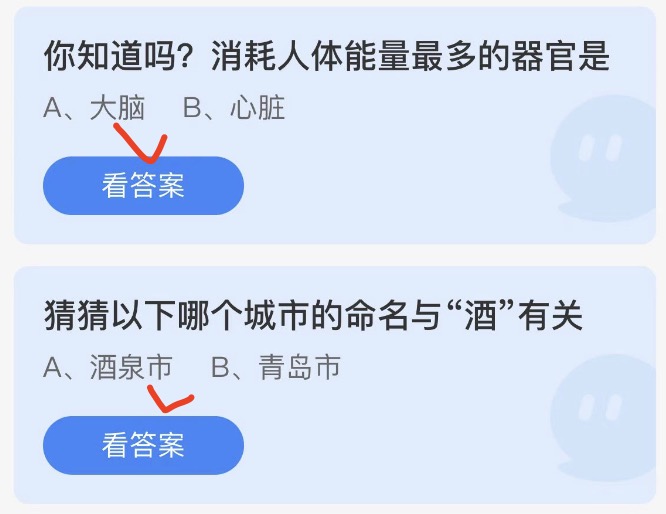Viewport: 666px width, 514px height.
Task: Tap 看答案 under the 消耗人体能量 question
Action: point(143,186)
